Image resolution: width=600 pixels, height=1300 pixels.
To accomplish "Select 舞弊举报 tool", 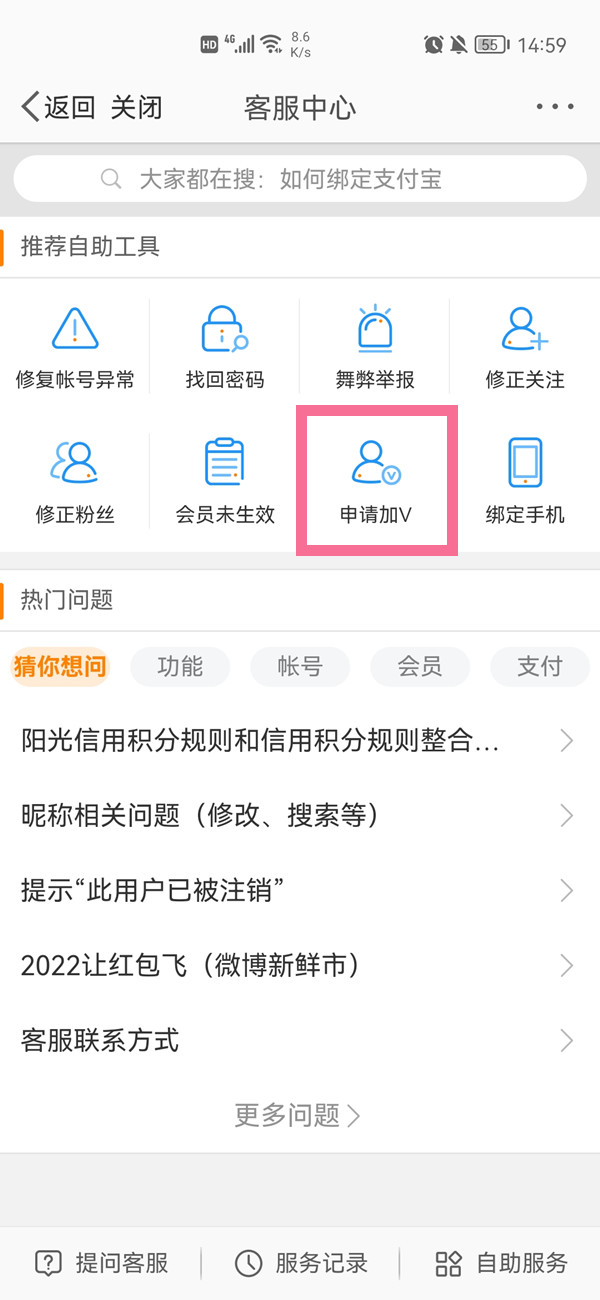I will (x=375, y=347).
